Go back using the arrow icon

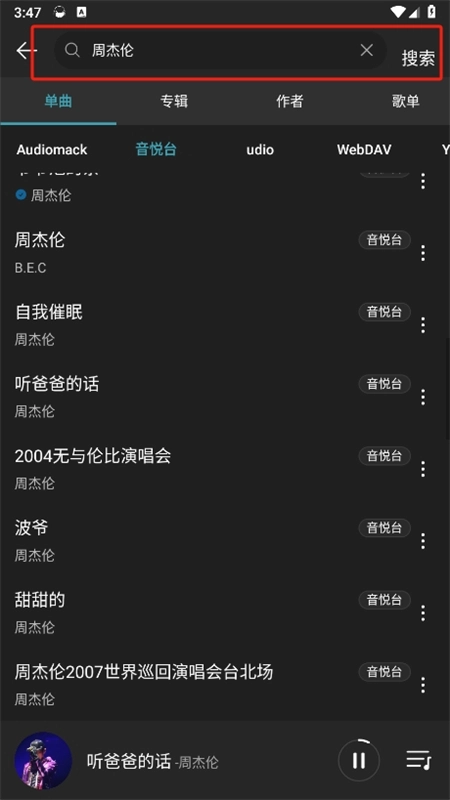26,51
